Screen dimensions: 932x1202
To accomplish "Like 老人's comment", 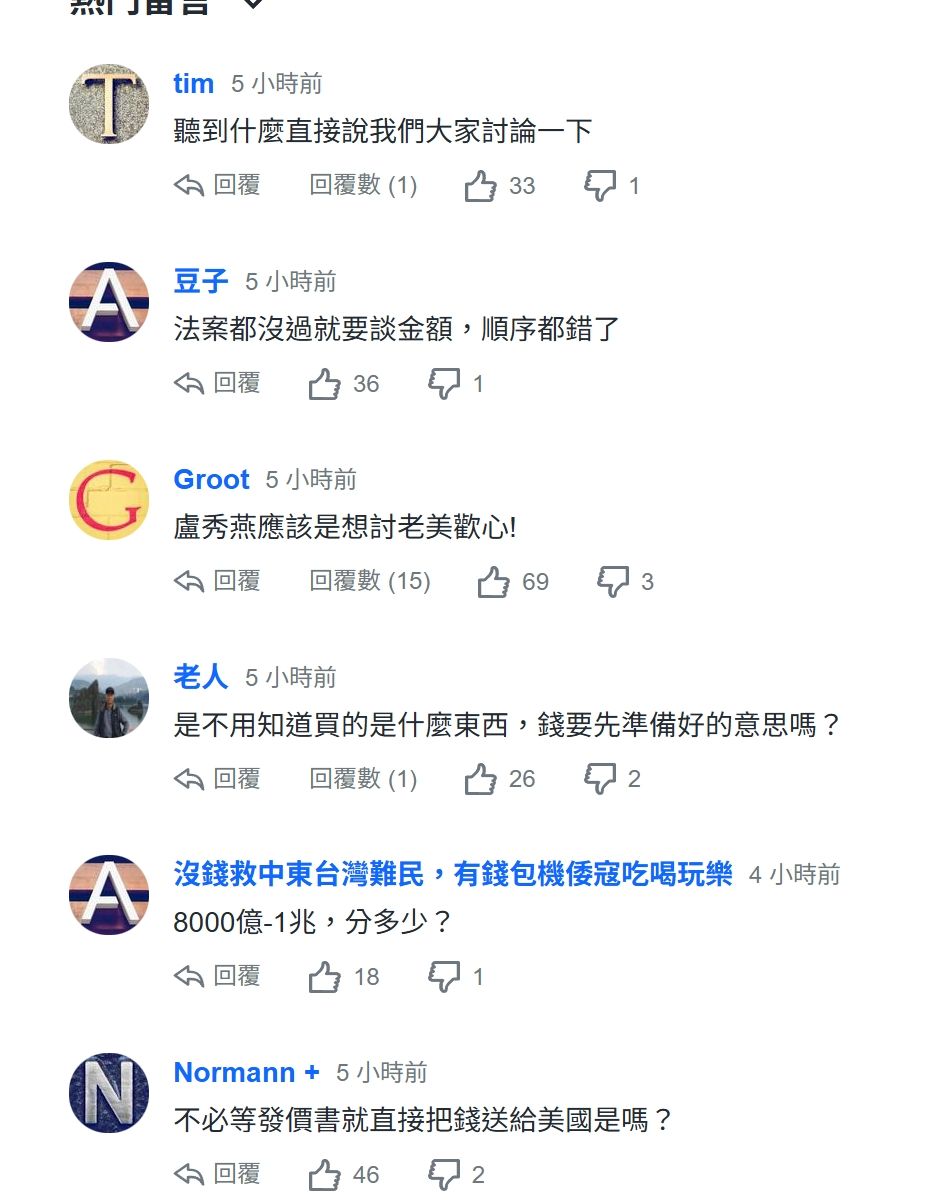I will 500,779.
